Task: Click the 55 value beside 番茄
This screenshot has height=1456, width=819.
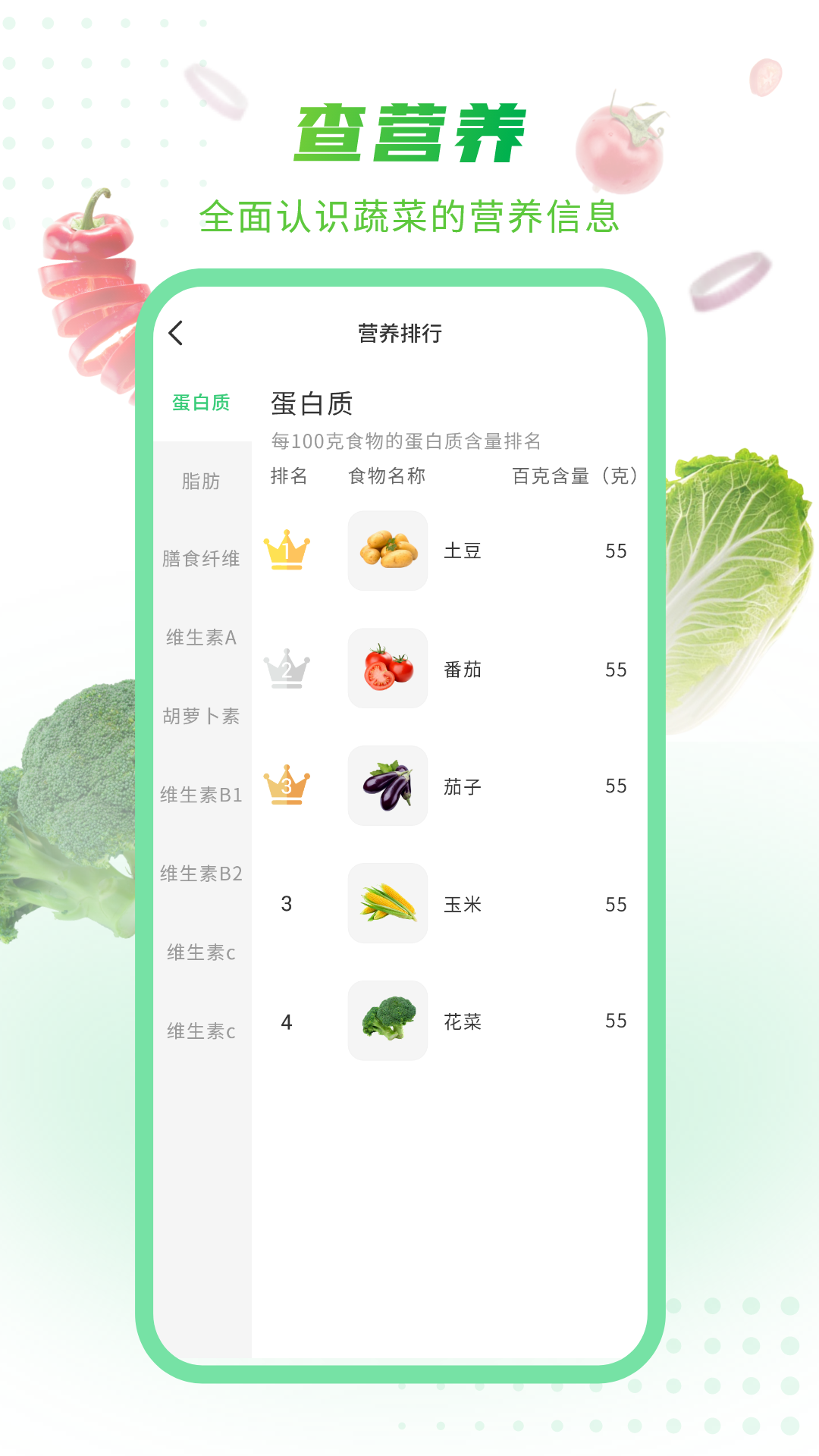Action: pyautogui.click(x=617, y=669)
